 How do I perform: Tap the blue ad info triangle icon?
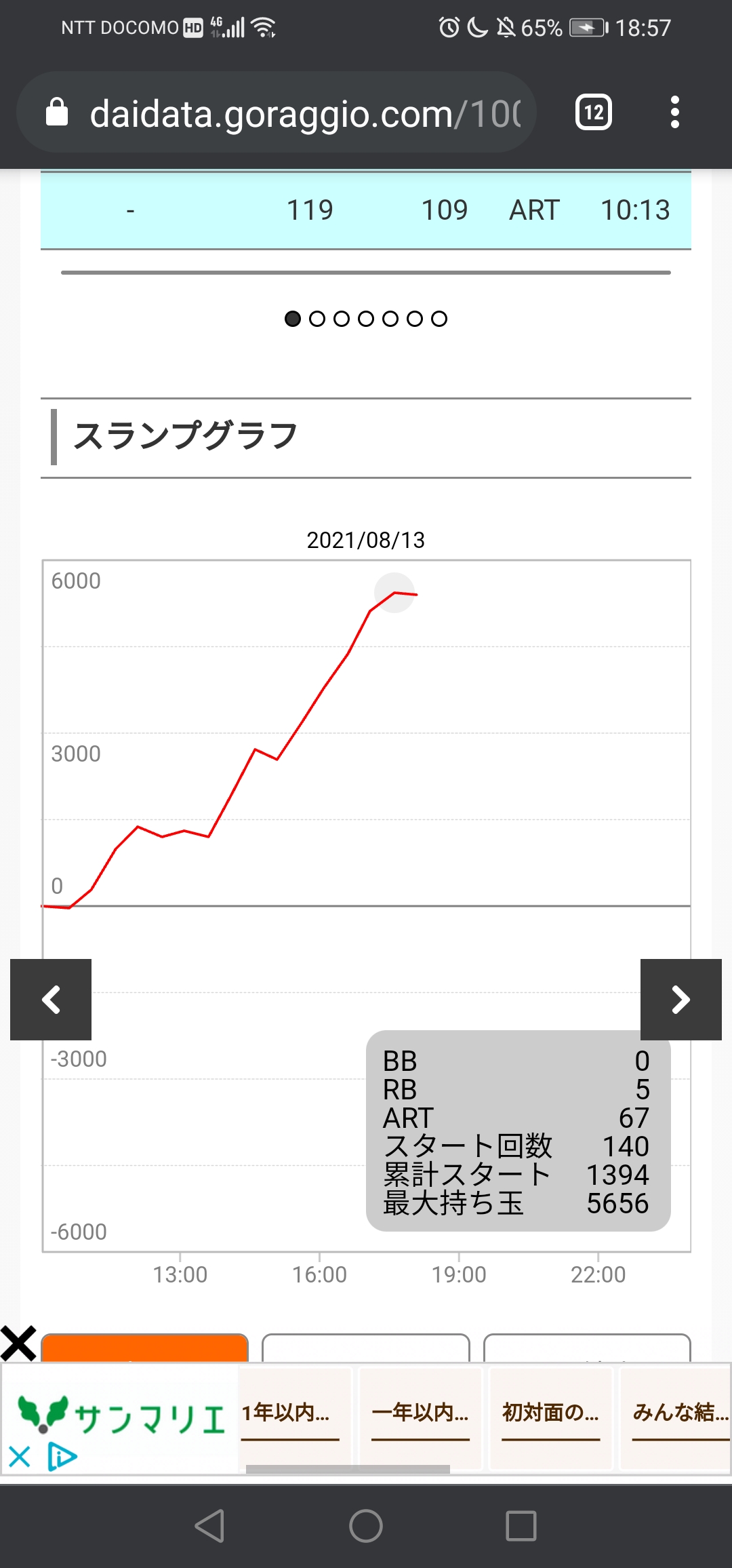tap(62, 1456)
